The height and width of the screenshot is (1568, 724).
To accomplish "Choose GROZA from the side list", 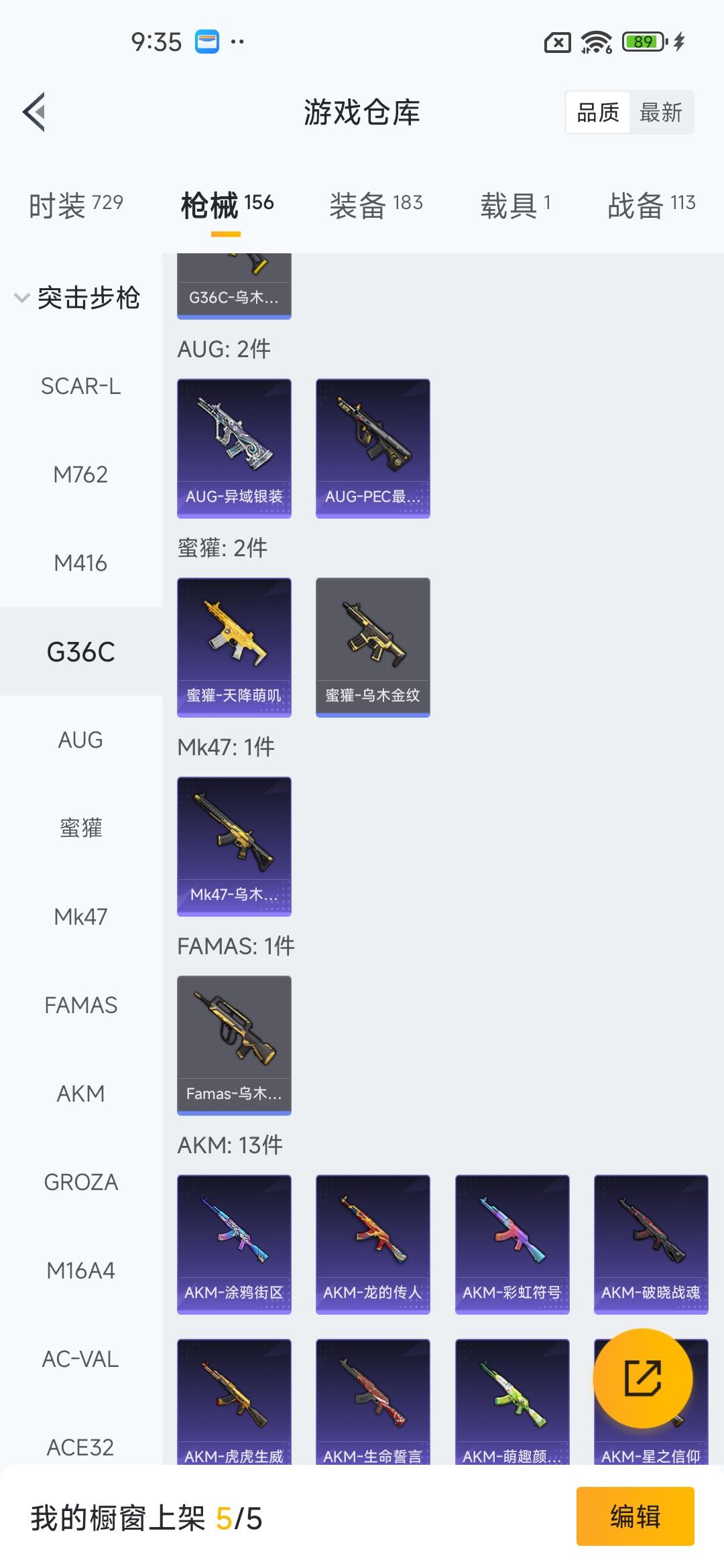I will click(80, 1182).
